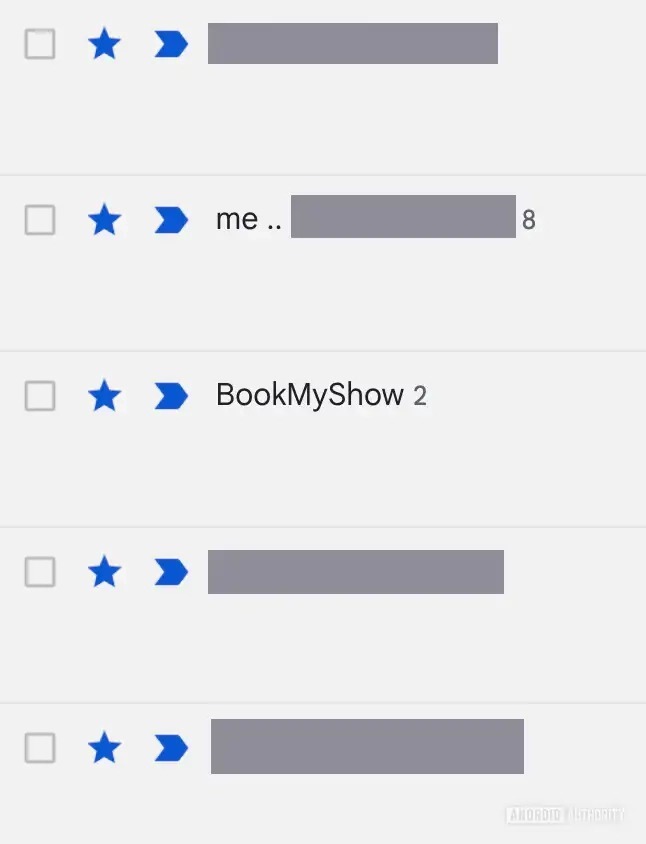Select the BookMyShow email checkbox

[x=40, y=396]
